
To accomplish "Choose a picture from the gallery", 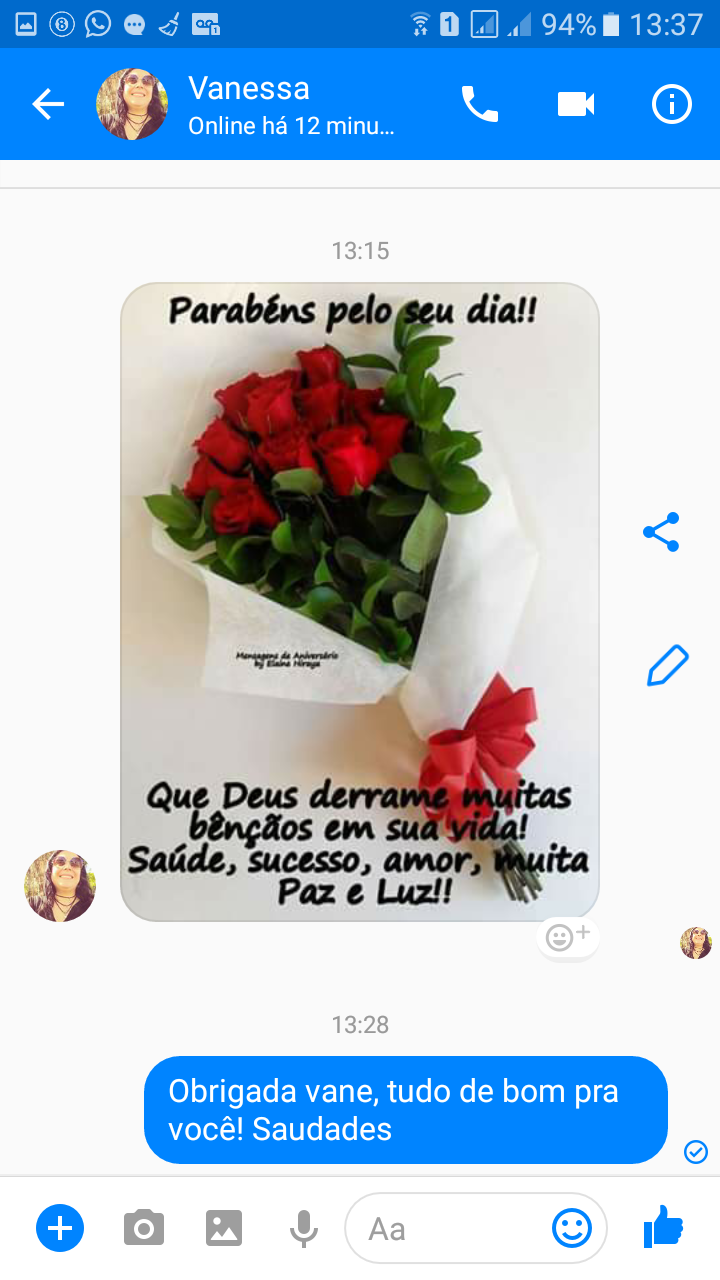I will [224, 1227].
